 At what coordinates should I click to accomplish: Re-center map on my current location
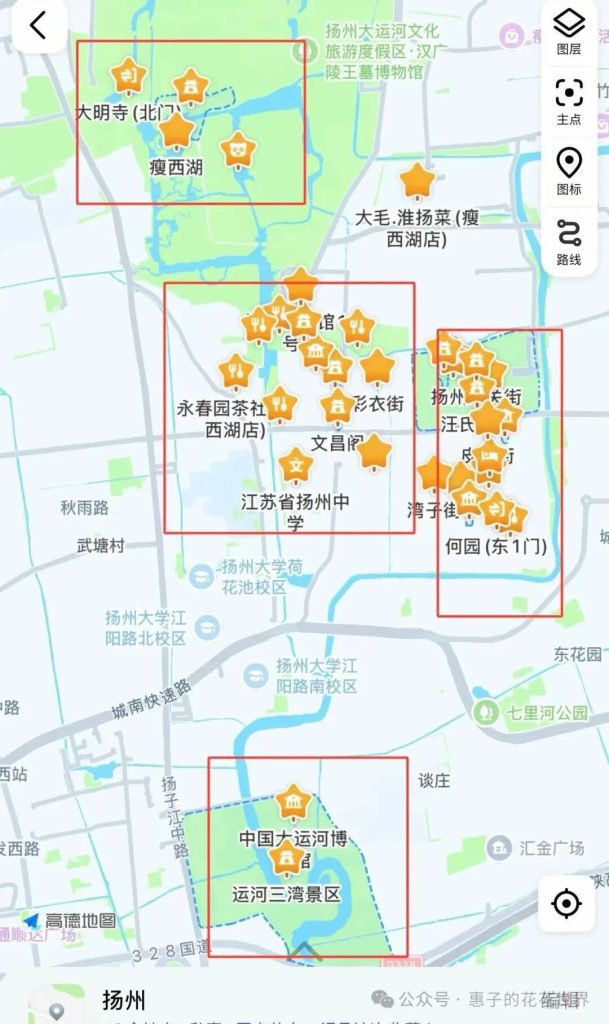566,904
